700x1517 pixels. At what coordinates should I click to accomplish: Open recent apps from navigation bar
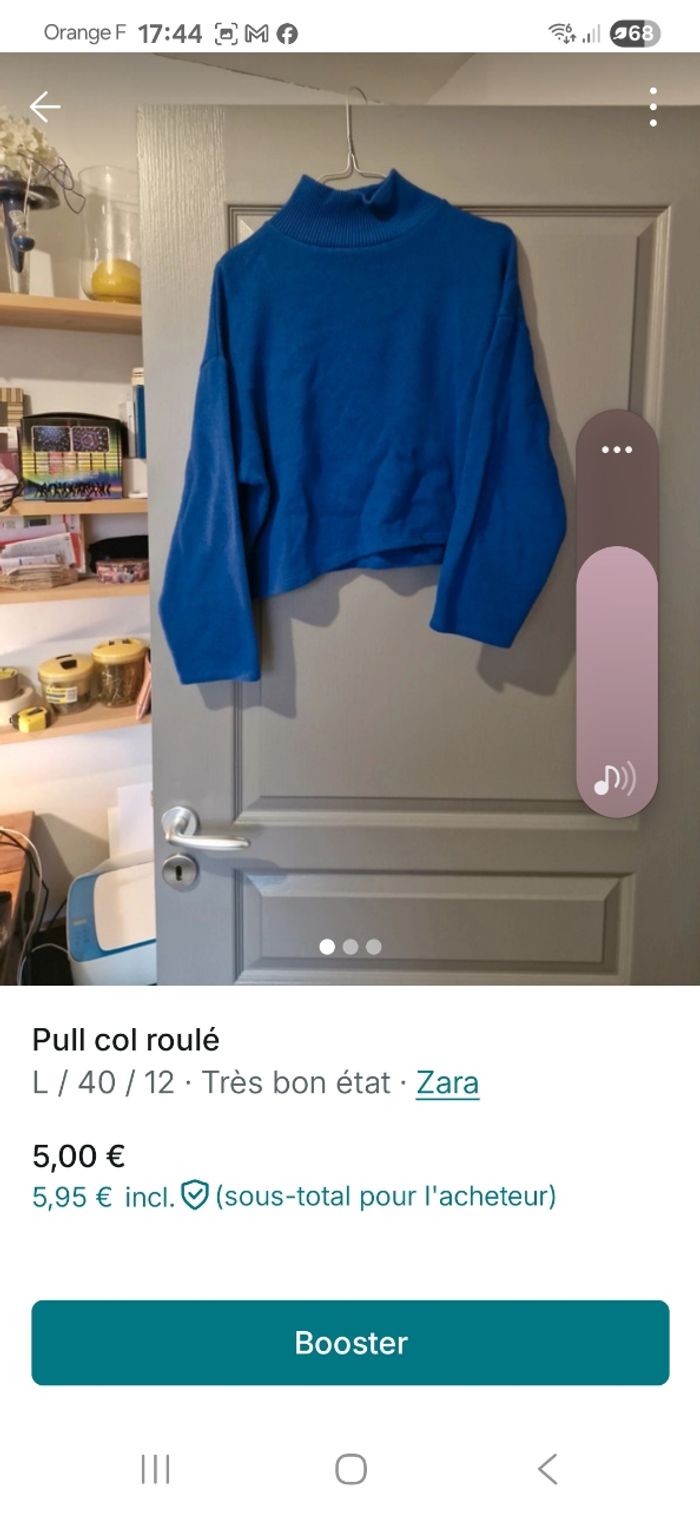point(156,1469)
